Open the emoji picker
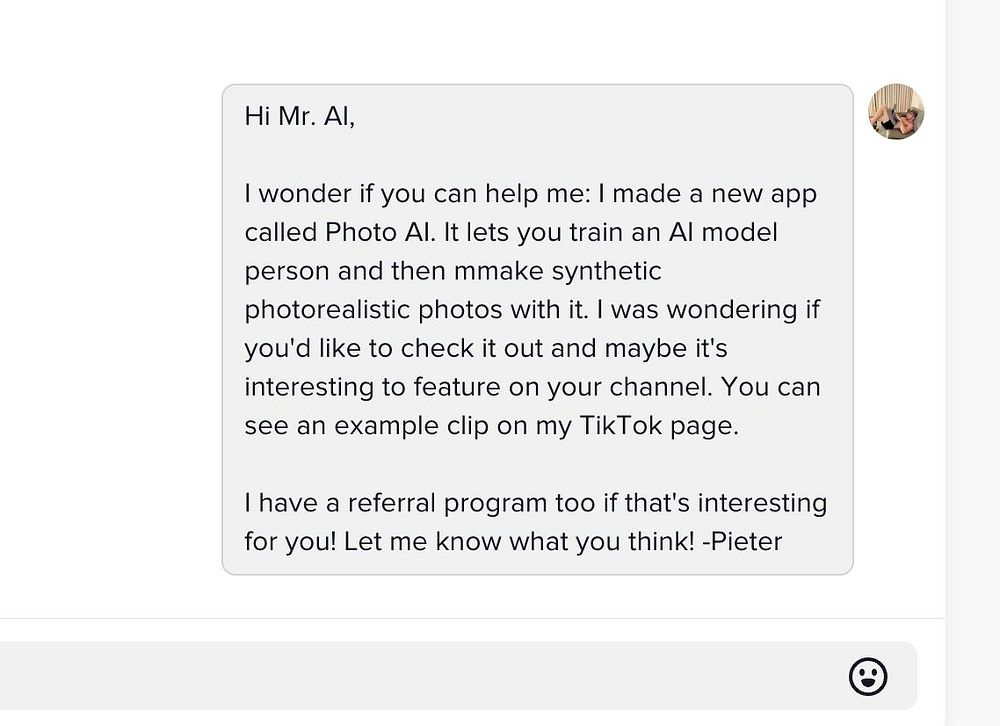This screenshot has height=726, width=1000. click(868, 677)
